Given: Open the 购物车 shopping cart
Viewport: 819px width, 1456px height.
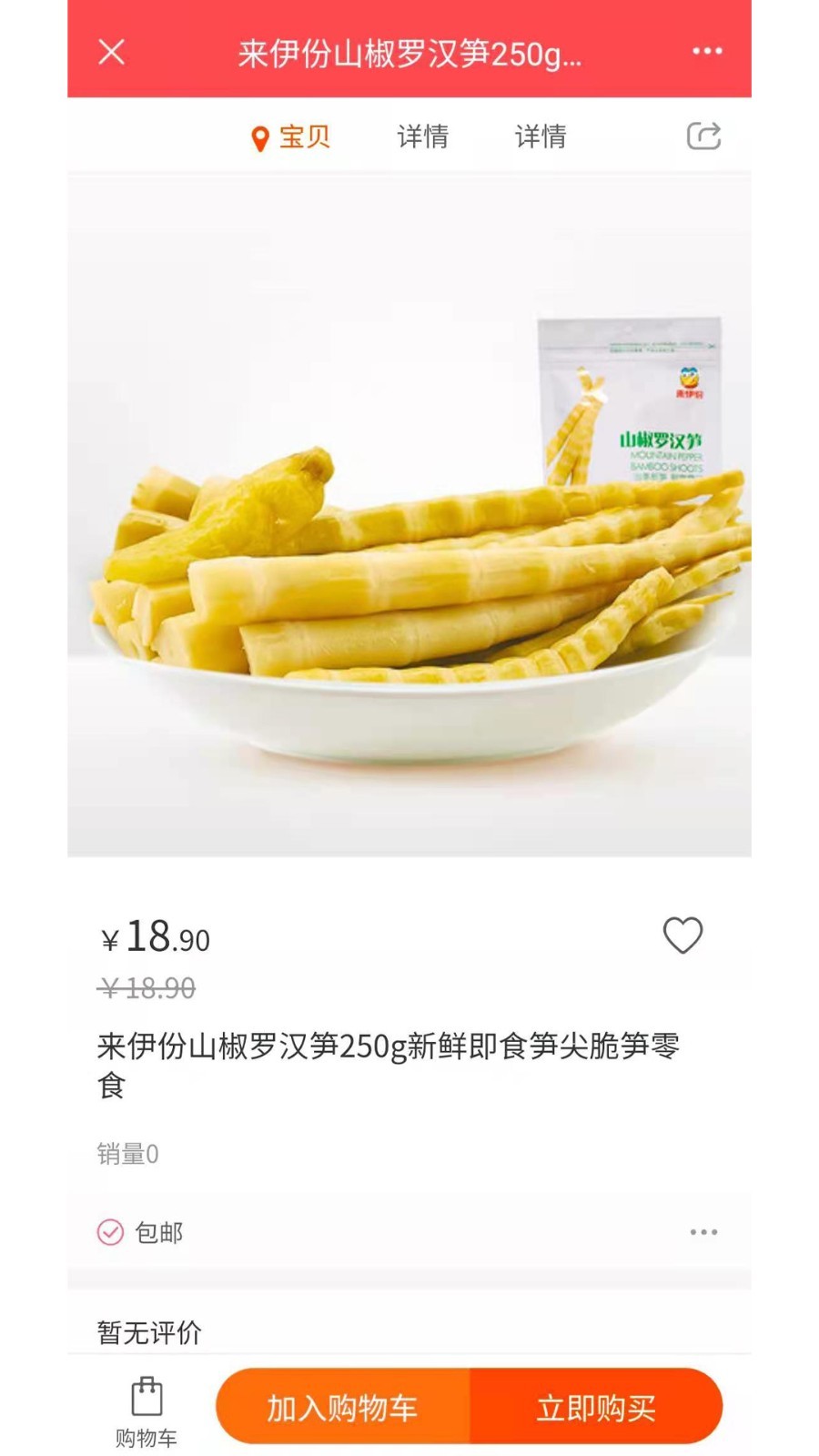Looking at the screenshot, I should (146, 1409).
